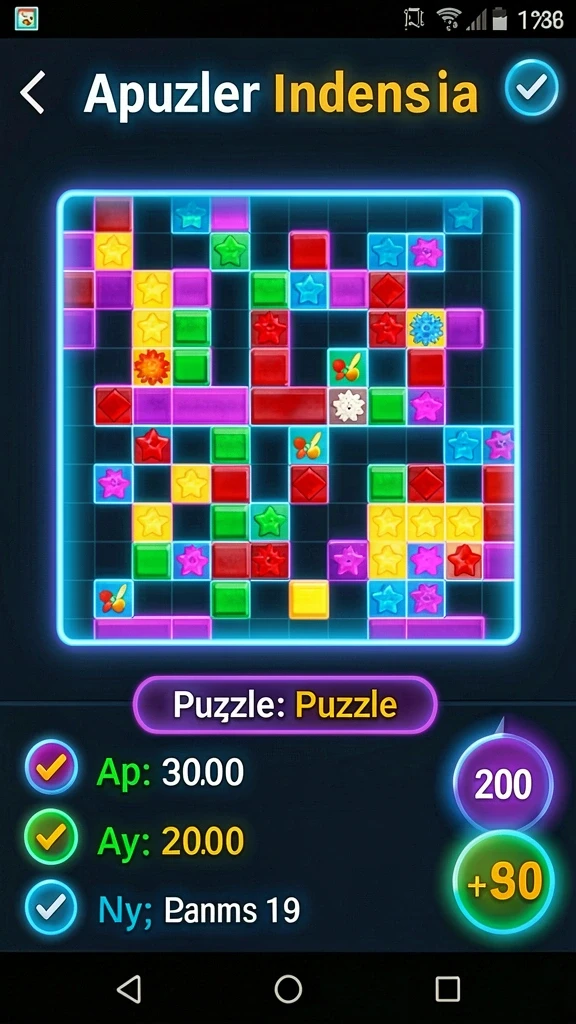The width and height of the screenshot is (576, 1024).
Task: Tap the checkmark button beside the title
Action: [x=532, y=88]
